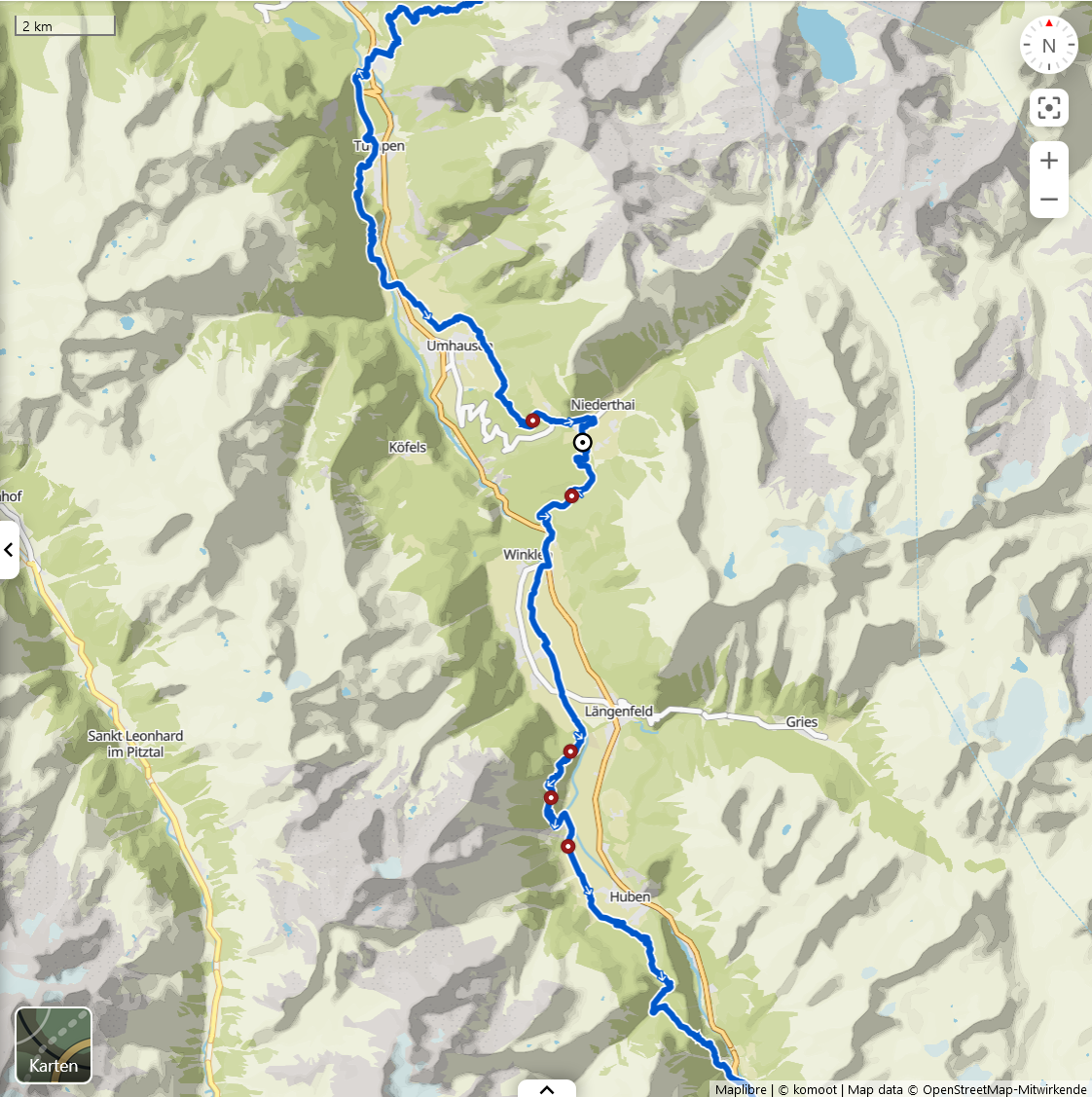Zoom in with the plus button
This screenshot has height=1097, width=1092.
[1048, 161]
